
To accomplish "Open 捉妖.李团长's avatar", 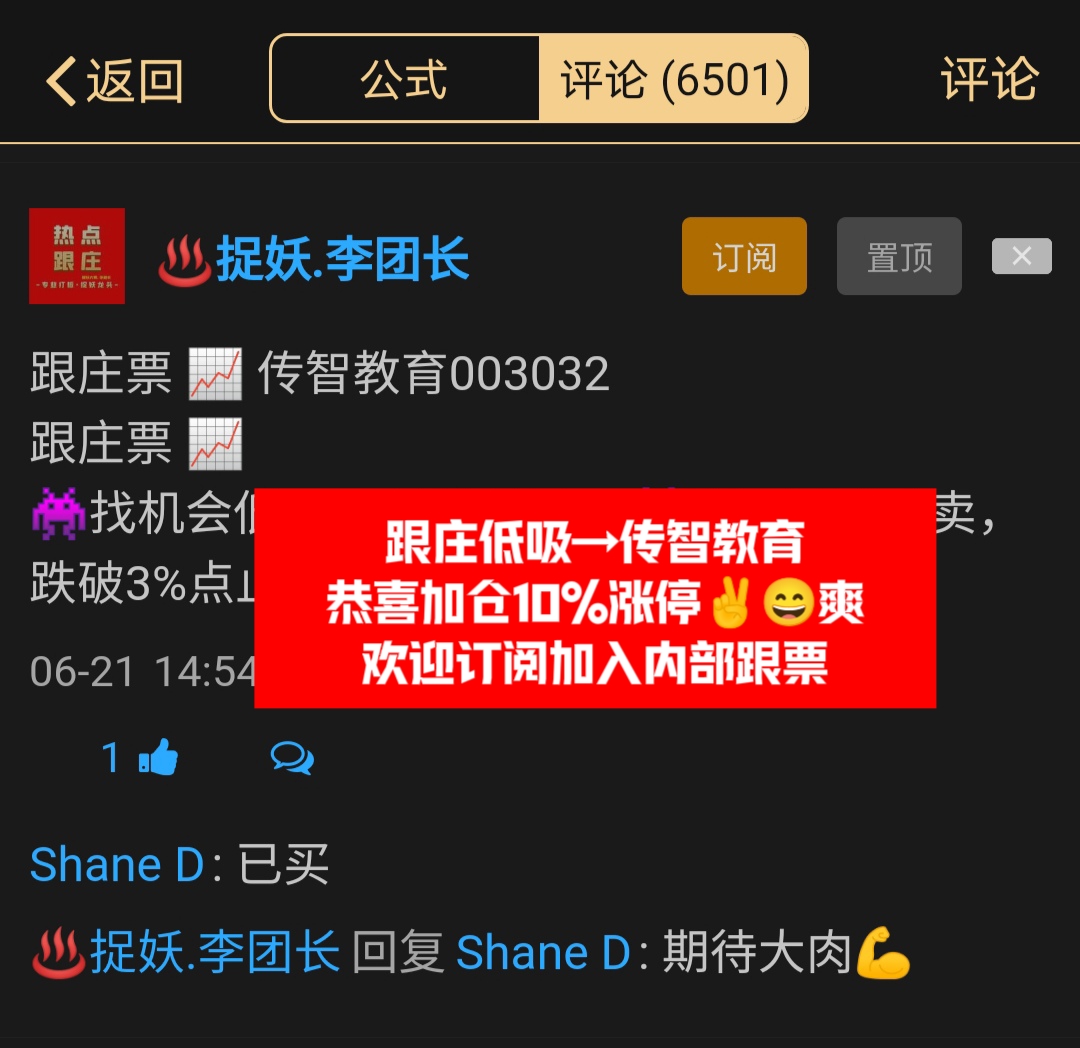I will [77, 256].
